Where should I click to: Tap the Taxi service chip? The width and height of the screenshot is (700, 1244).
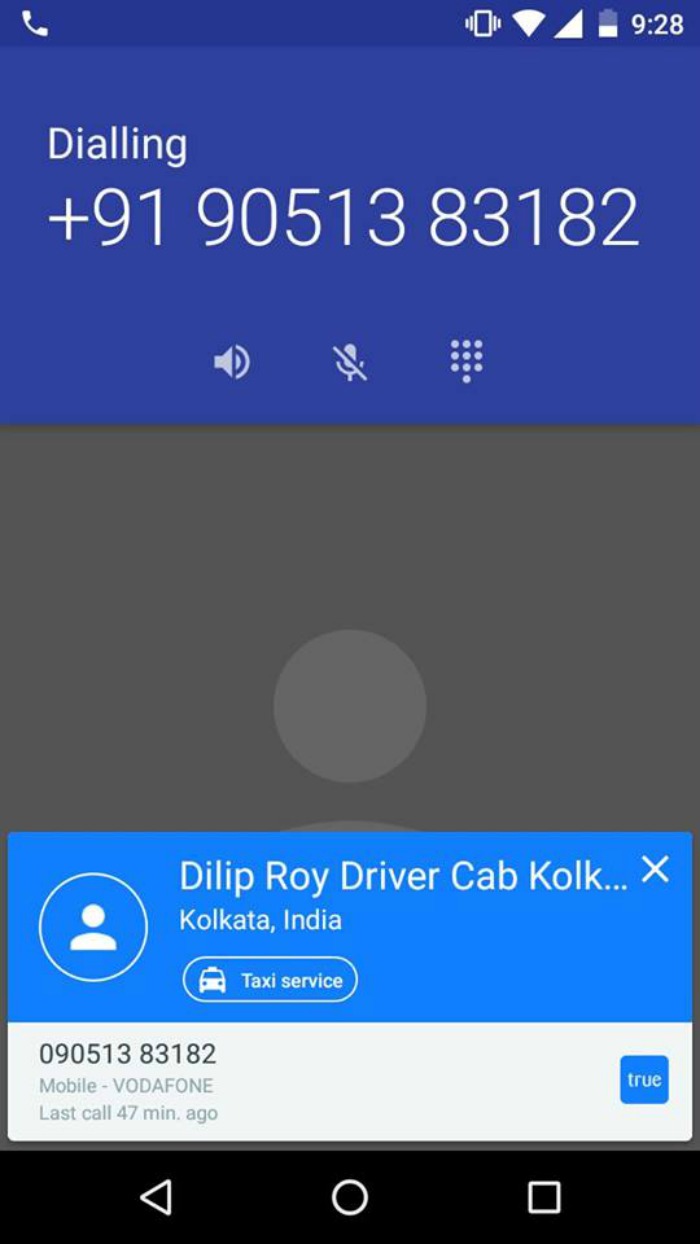point(270,980)
